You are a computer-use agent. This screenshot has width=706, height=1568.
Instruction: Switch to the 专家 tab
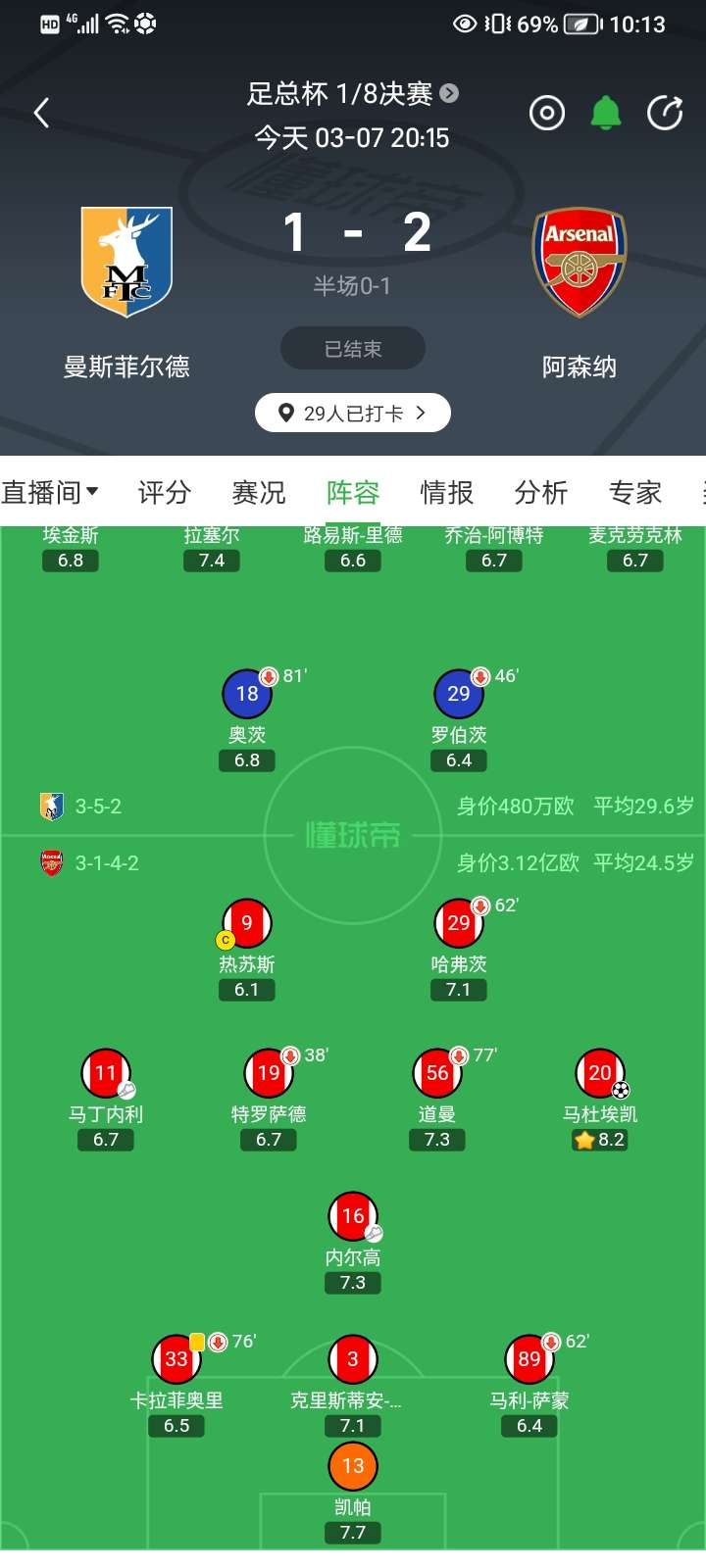coord(635,492)
